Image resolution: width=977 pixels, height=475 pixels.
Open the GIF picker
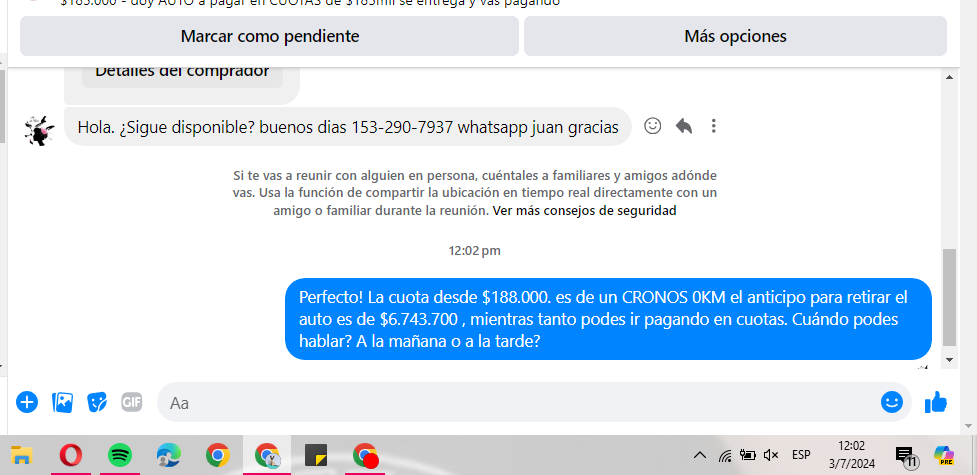click(x=132, y=402)
